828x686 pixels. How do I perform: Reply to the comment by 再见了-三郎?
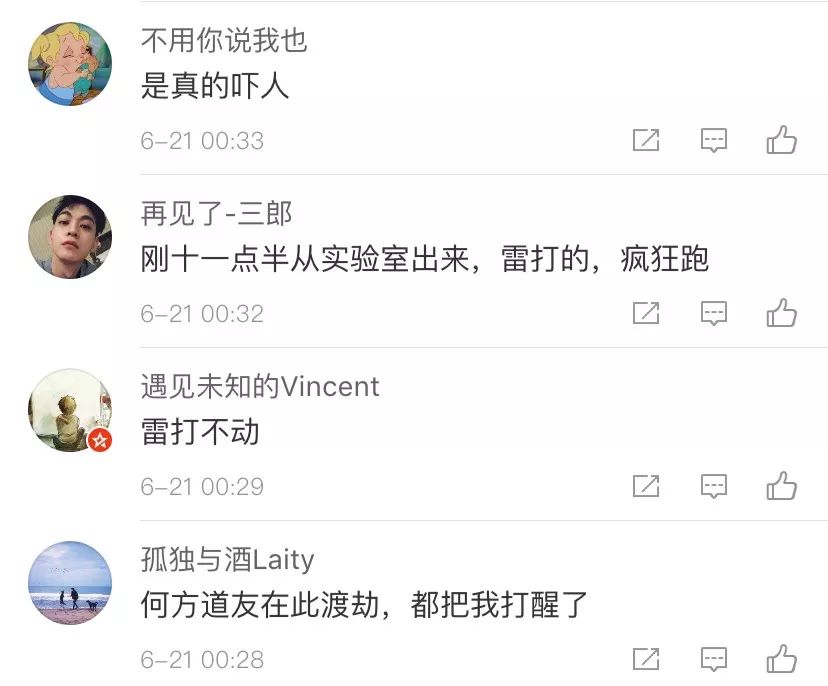713,314
